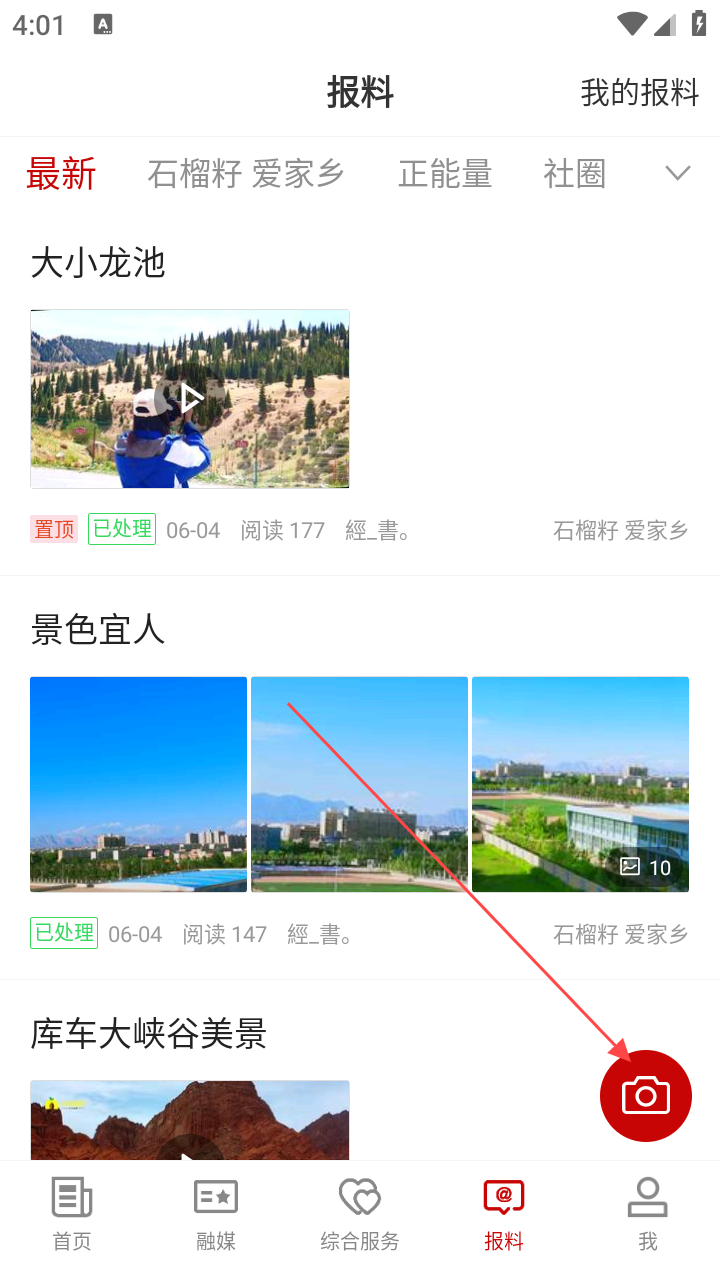Open the 库车大峡谷美景 post
720x1280 pixels.
(x=149, y=1034)
